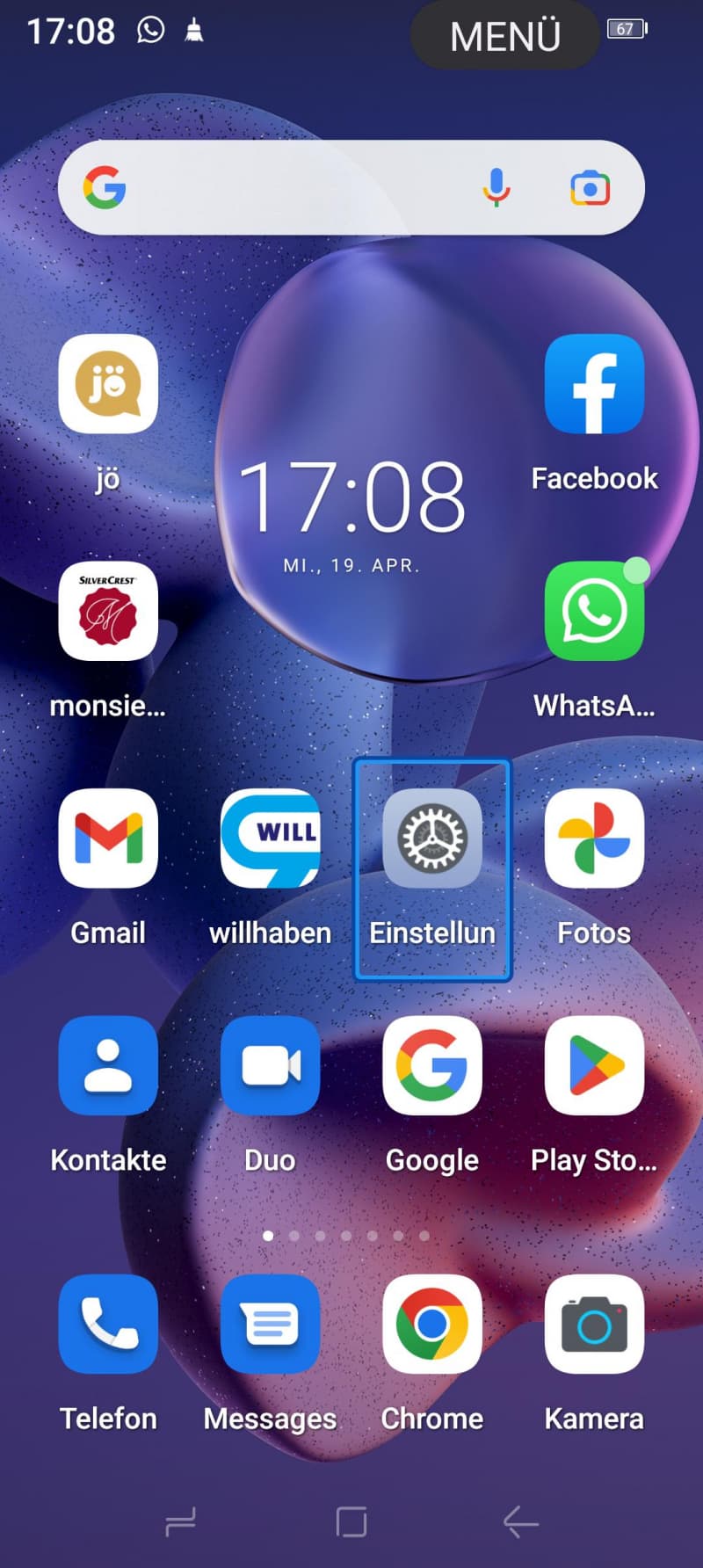The image size is (703, 1568).
Task: Launch the jö app
Action: tap(108, 384)
